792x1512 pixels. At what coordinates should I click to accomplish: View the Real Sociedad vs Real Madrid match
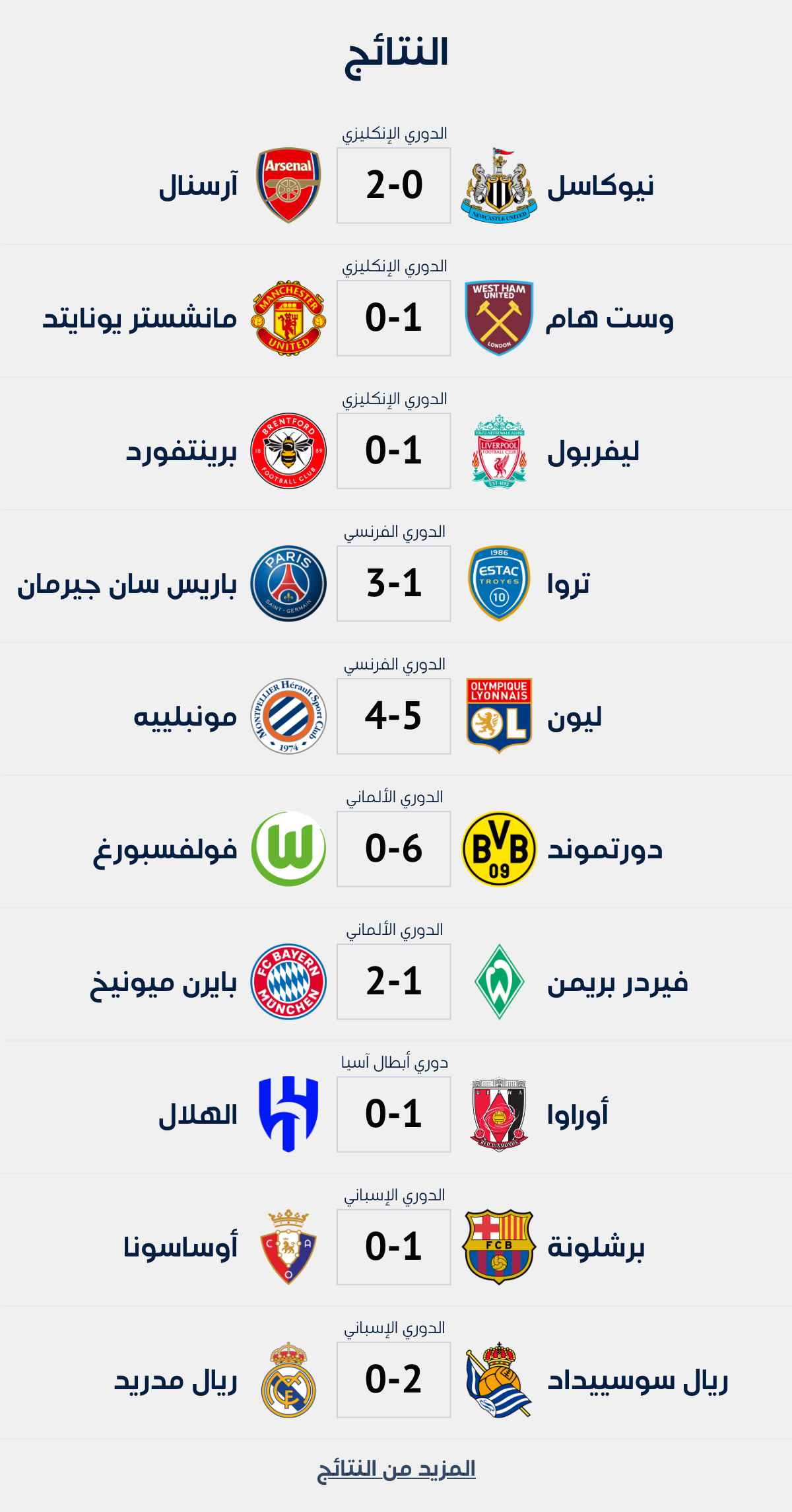point(394,1379)
